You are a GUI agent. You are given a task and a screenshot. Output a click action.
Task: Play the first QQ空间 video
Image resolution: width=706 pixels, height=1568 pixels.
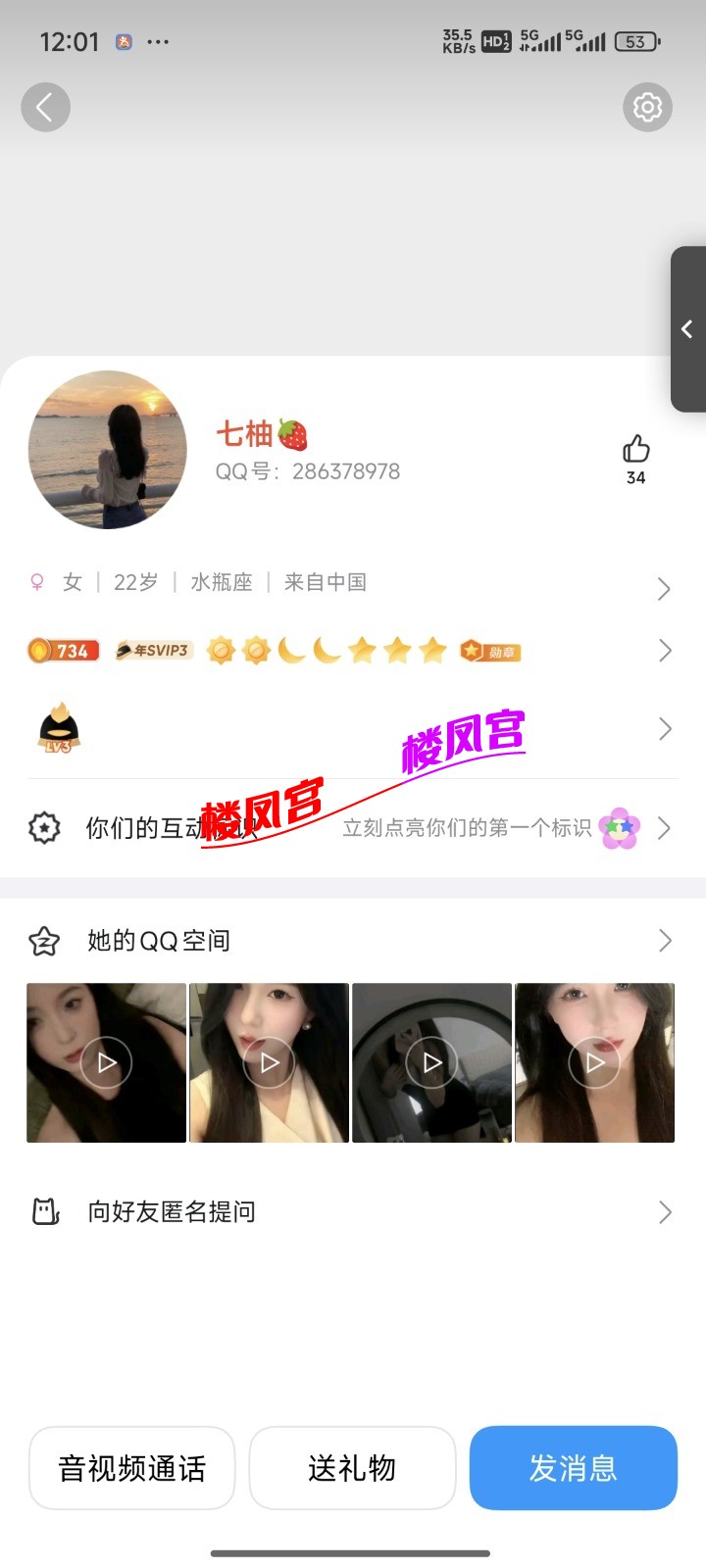coord(105,1062)
